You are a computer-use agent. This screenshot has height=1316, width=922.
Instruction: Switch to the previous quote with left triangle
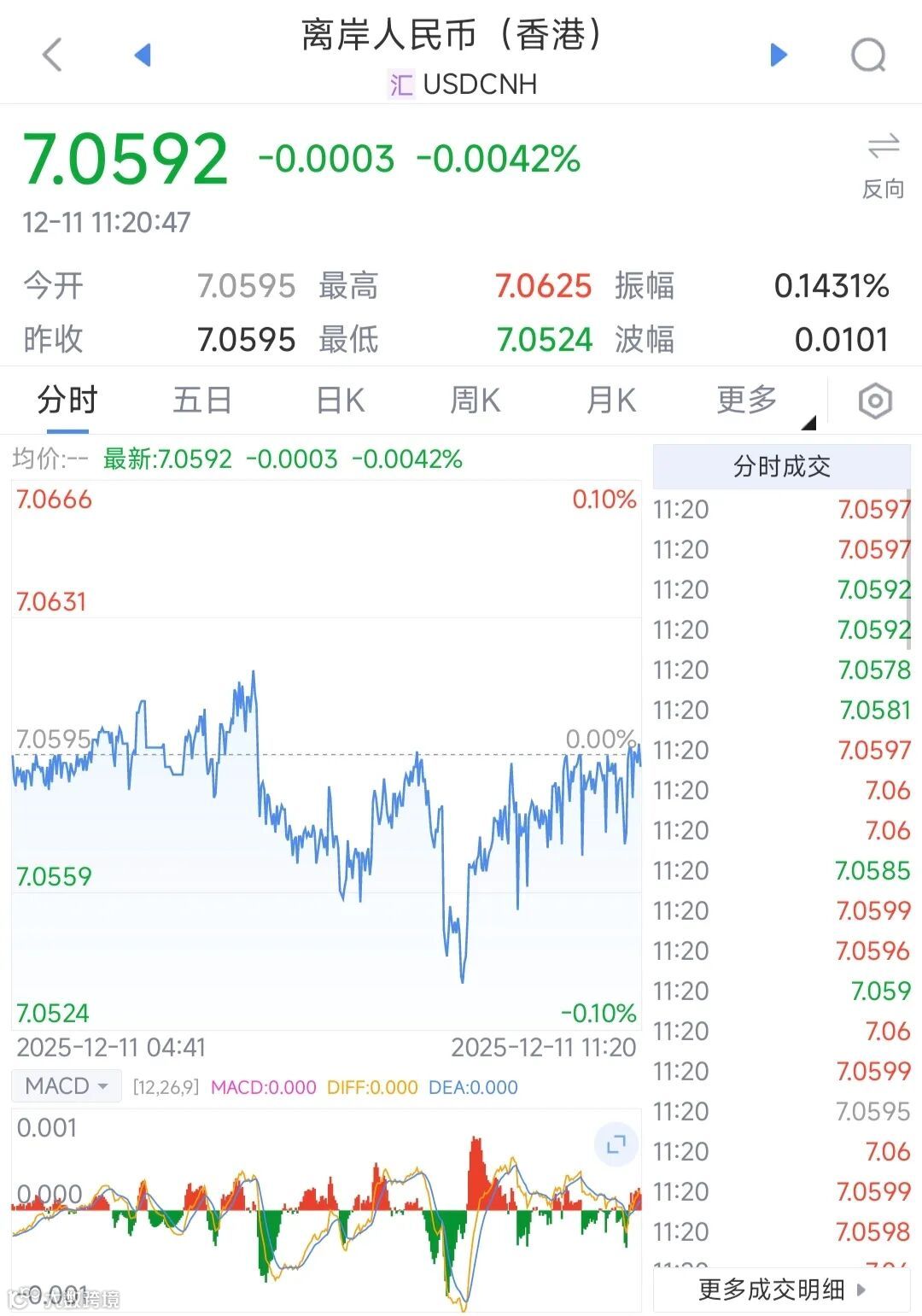[x=143, y=56]
